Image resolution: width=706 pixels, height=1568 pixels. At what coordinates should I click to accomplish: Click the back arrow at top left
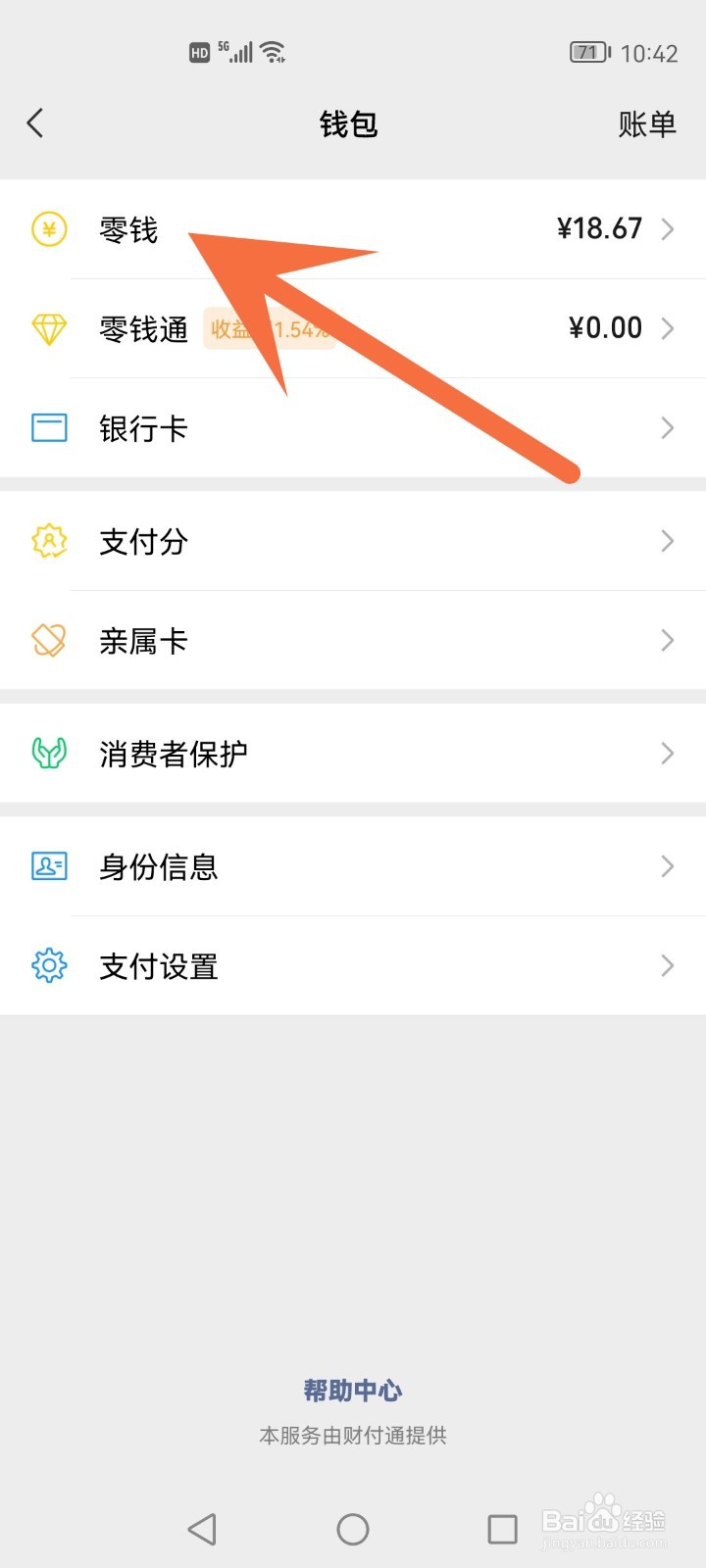click(x=35, y=123)
